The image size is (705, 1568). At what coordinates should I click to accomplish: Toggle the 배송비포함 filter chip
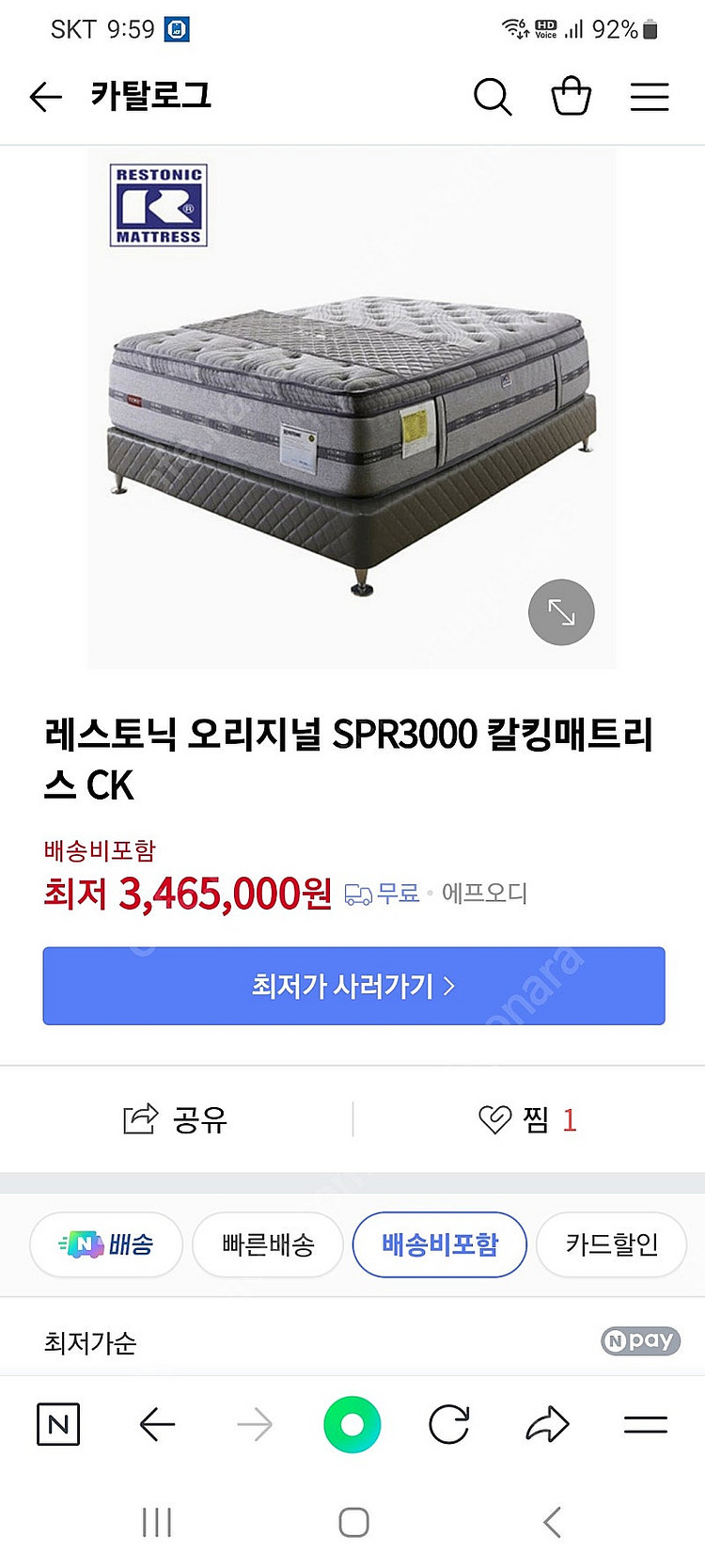[439, 1244]
